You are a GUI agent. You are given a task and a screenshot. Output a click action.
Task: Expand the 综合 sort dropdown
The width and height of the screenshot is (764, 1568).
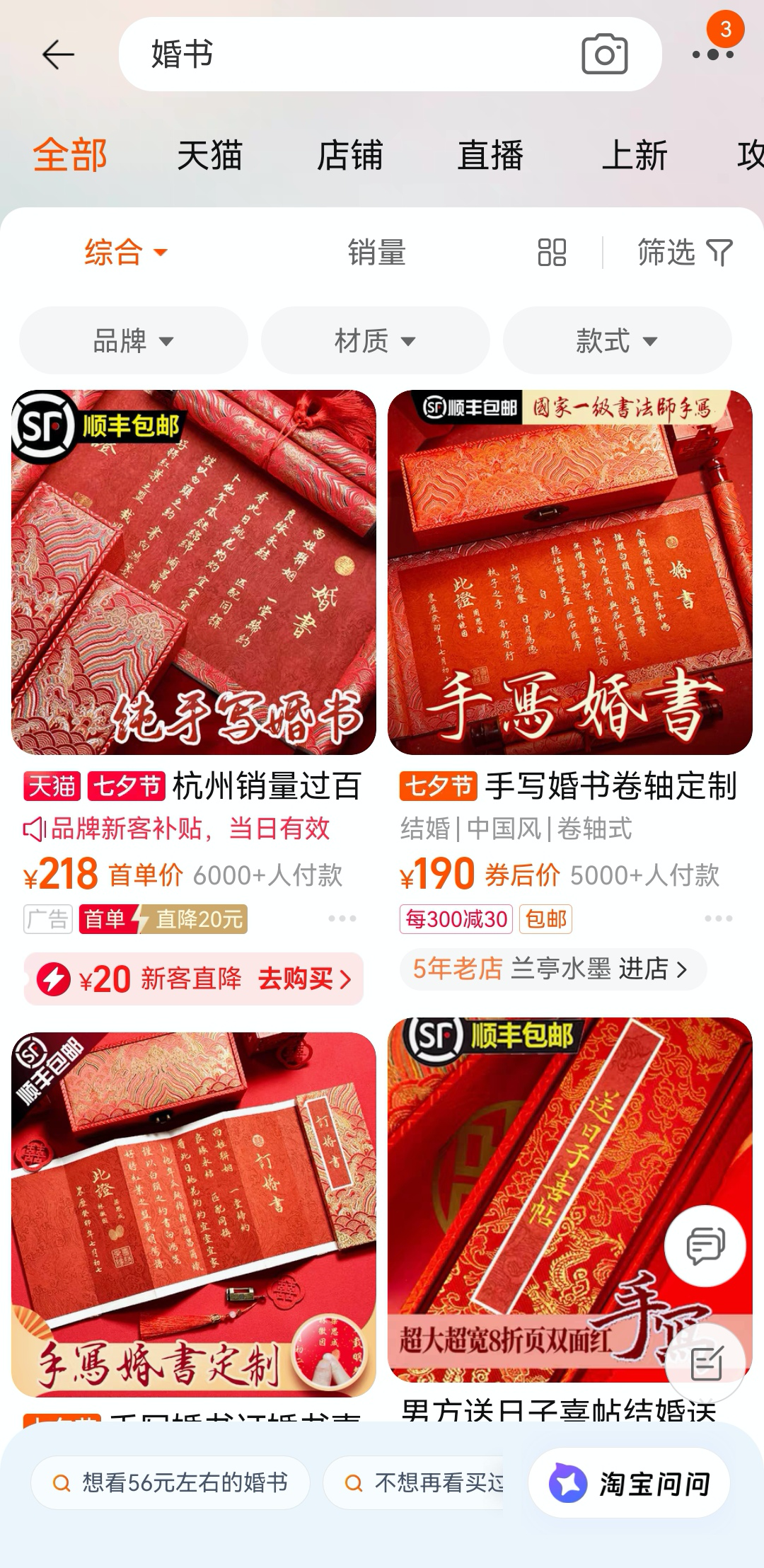[126, 253]
